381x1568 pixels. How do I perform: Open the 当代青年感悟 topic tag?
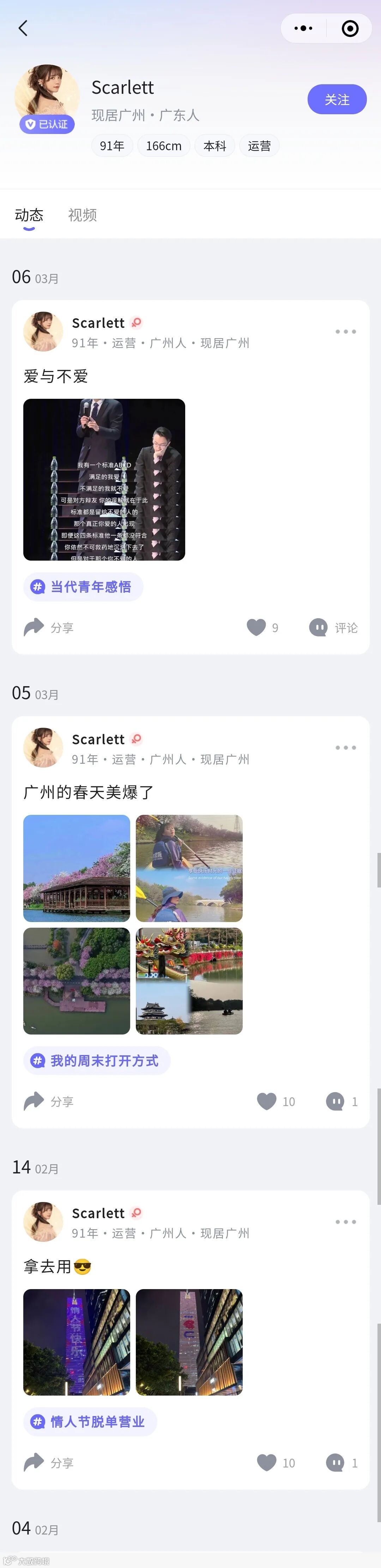(x=83, y=587)
